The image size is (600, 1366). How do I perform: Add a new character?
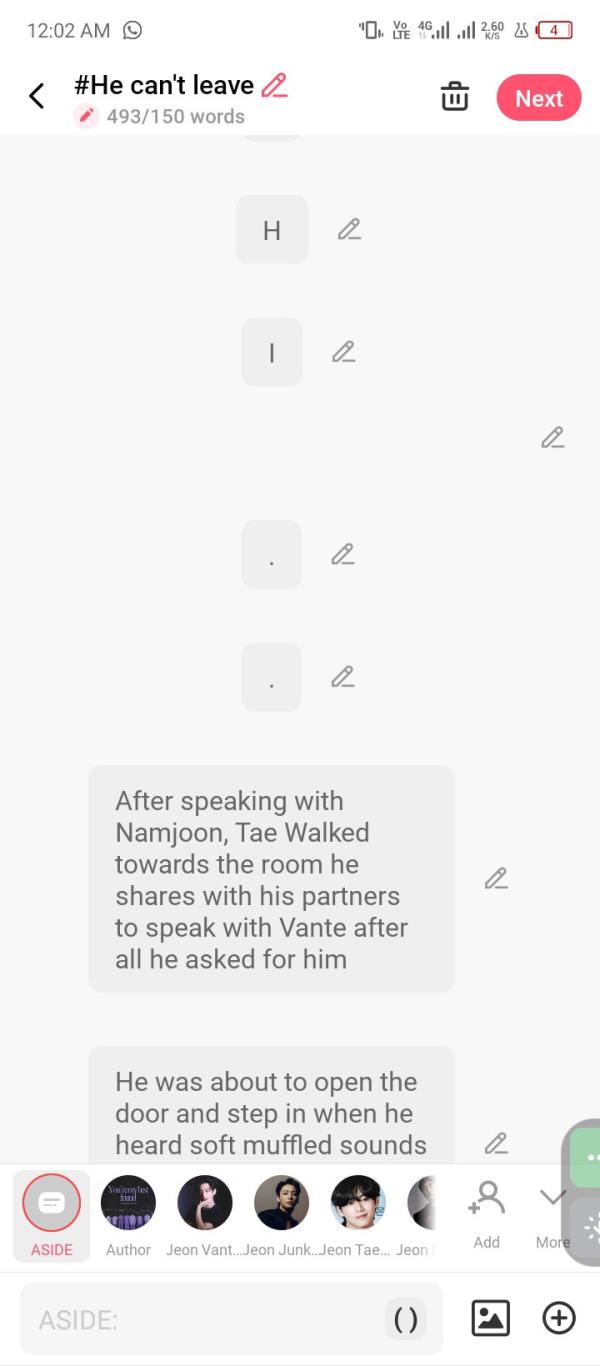pos(486,1212)
